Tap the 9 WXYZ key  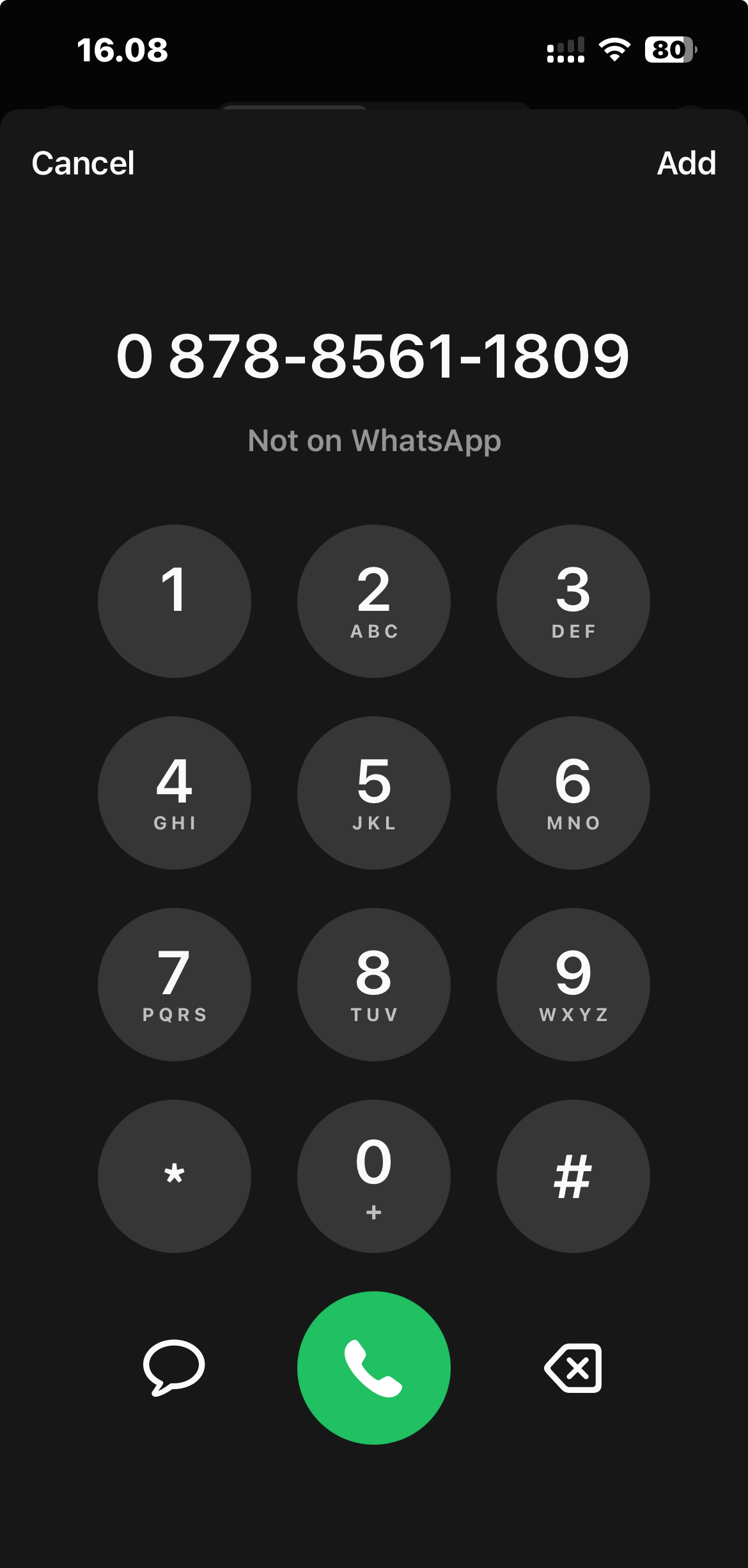[x=573, y=985]
